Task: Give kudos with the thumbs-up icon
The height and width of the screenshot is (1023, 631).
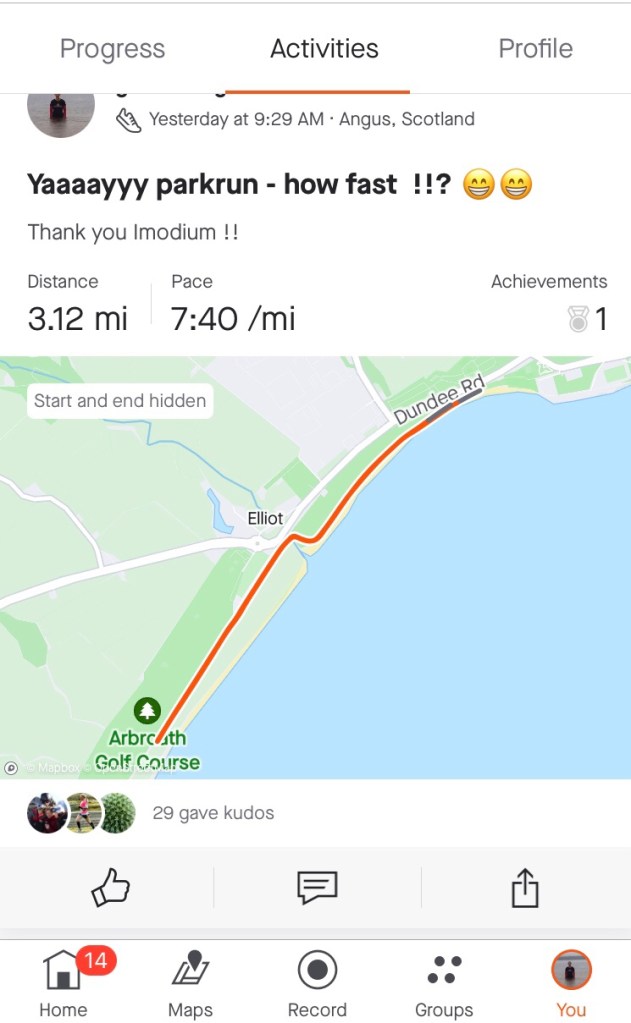Action: tap(111, 887)
